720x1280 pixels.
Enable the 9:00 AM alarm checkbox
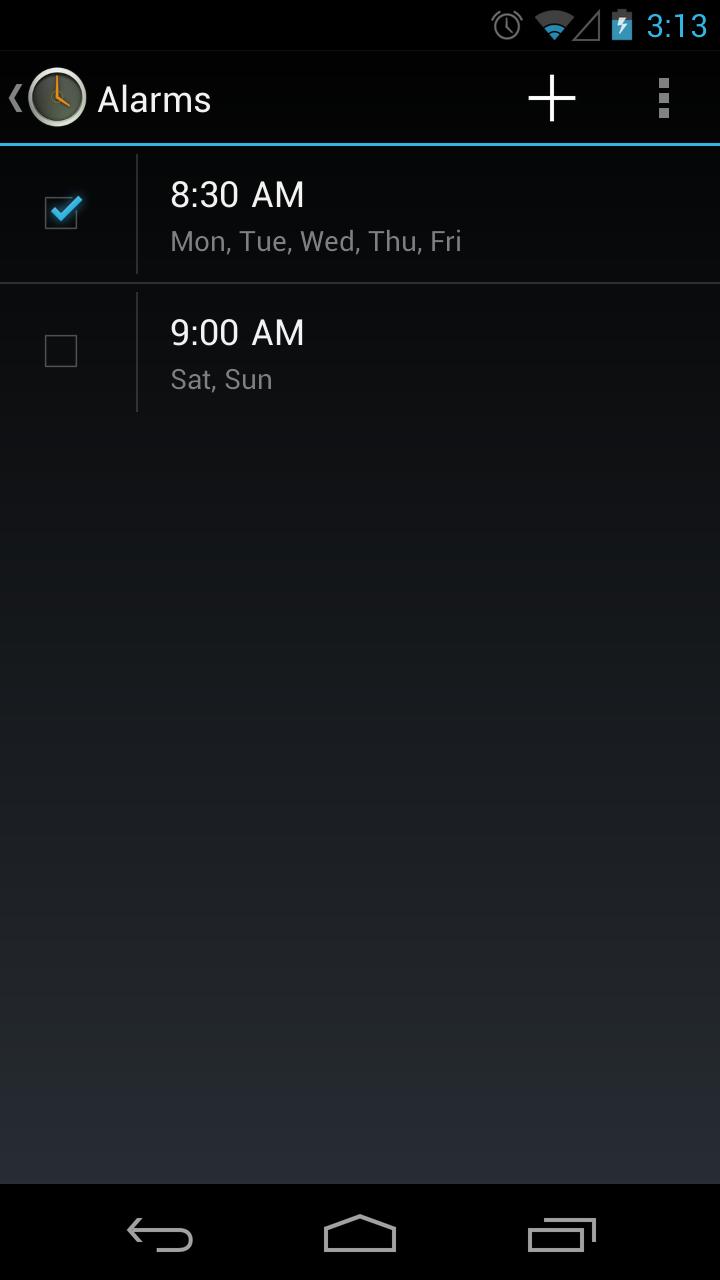(61, 351)
